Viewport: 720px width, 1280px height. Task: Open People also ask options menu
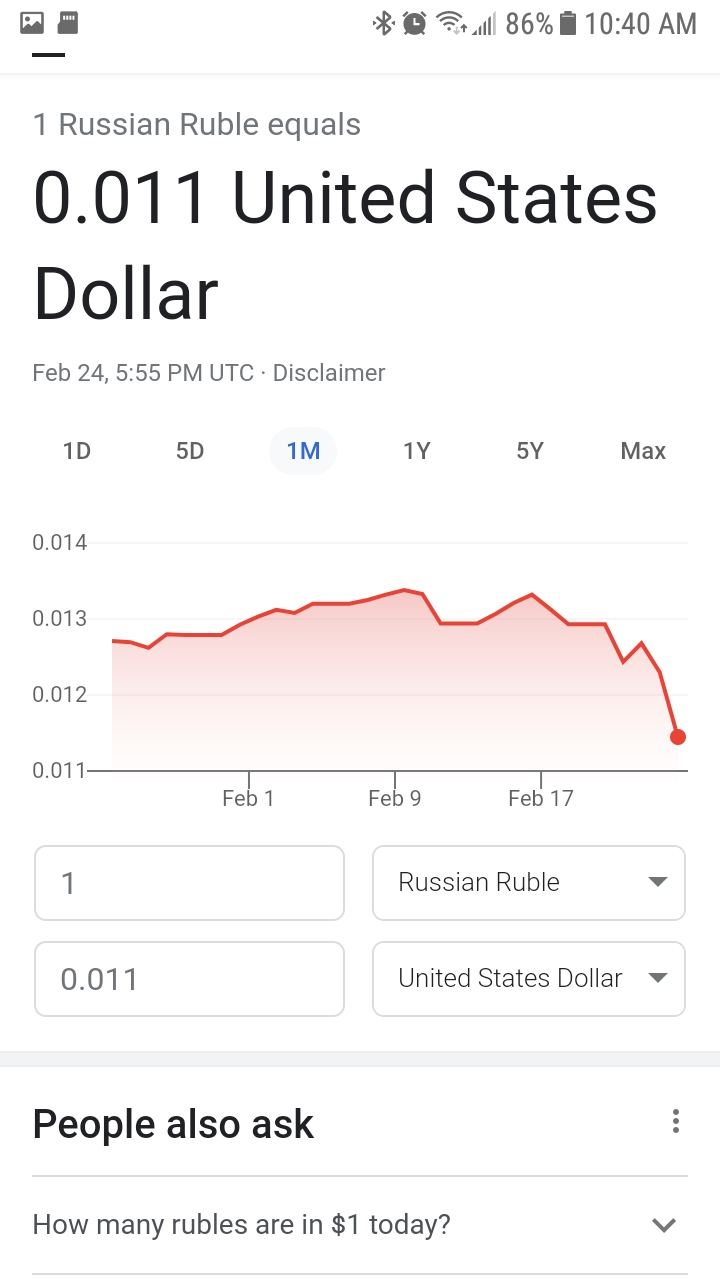coord(676,1121)
